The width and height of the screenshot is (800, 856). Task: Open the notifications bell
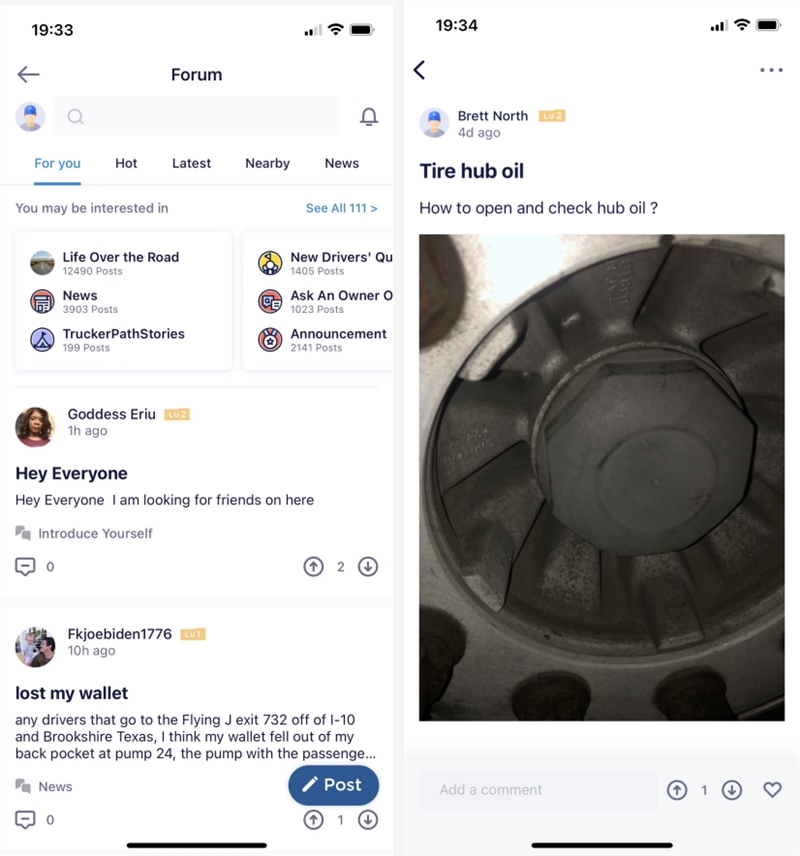pos(369,117)
